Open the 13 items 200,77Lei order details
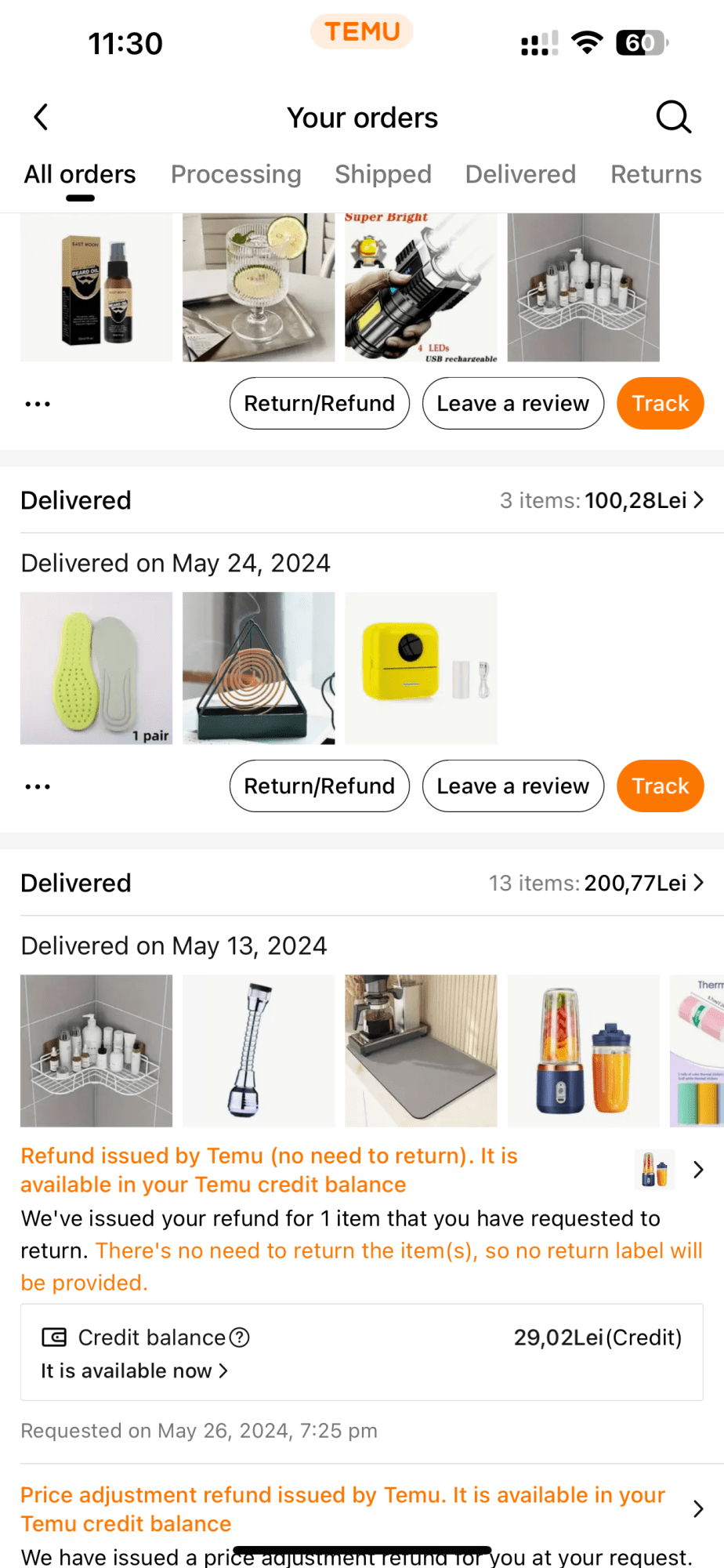The width and height of the screenshot is (724, 1568). [x=596, y=883]
